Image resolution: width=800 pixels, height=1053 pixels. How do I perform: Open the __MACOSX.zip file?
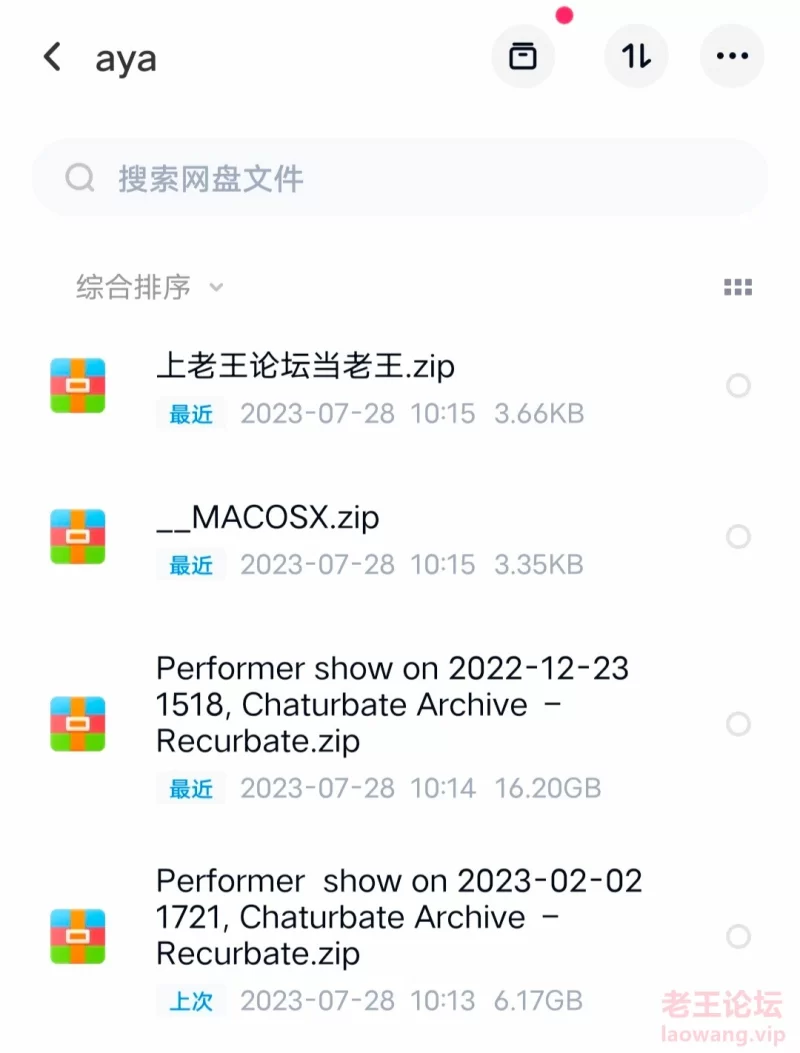(268, 518)
